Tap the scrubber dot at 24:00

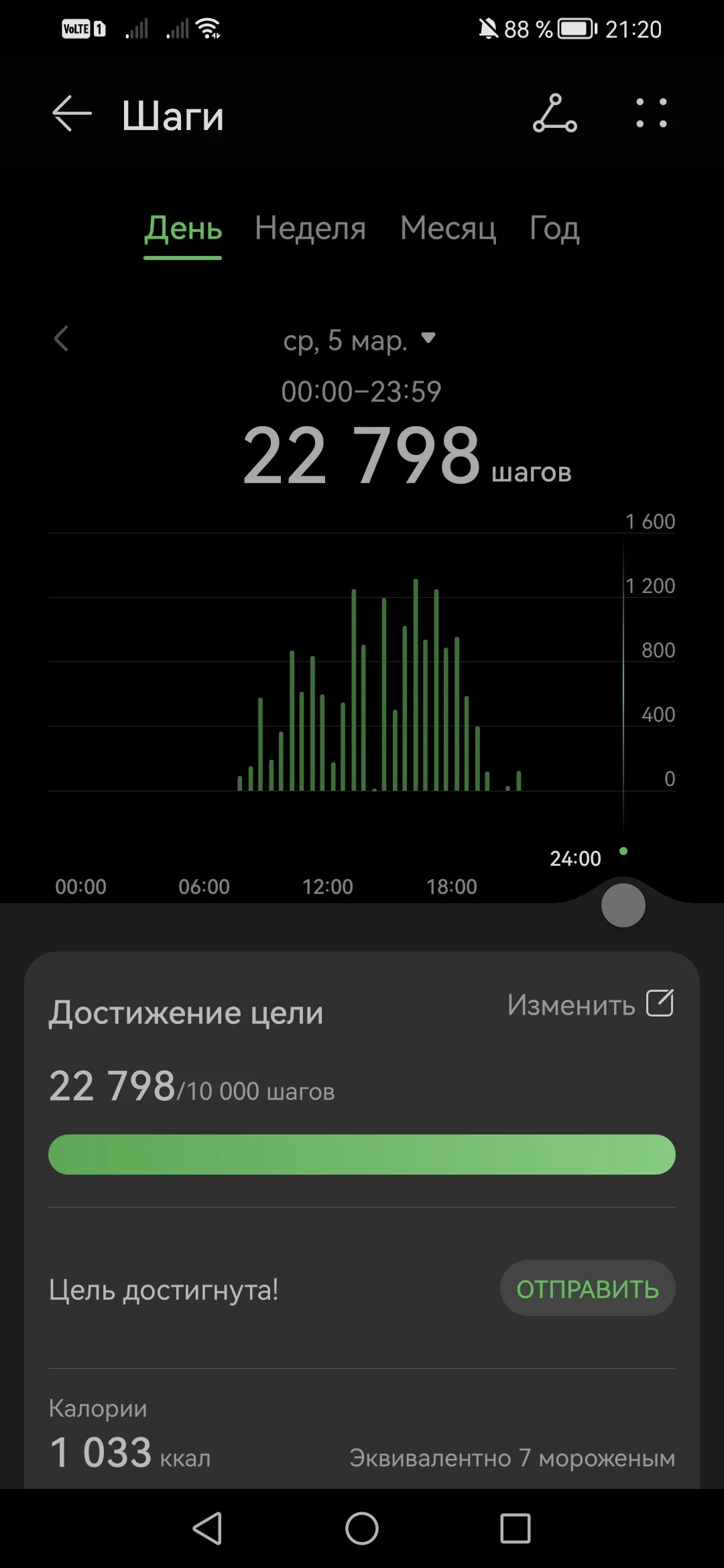pos(623,852)
